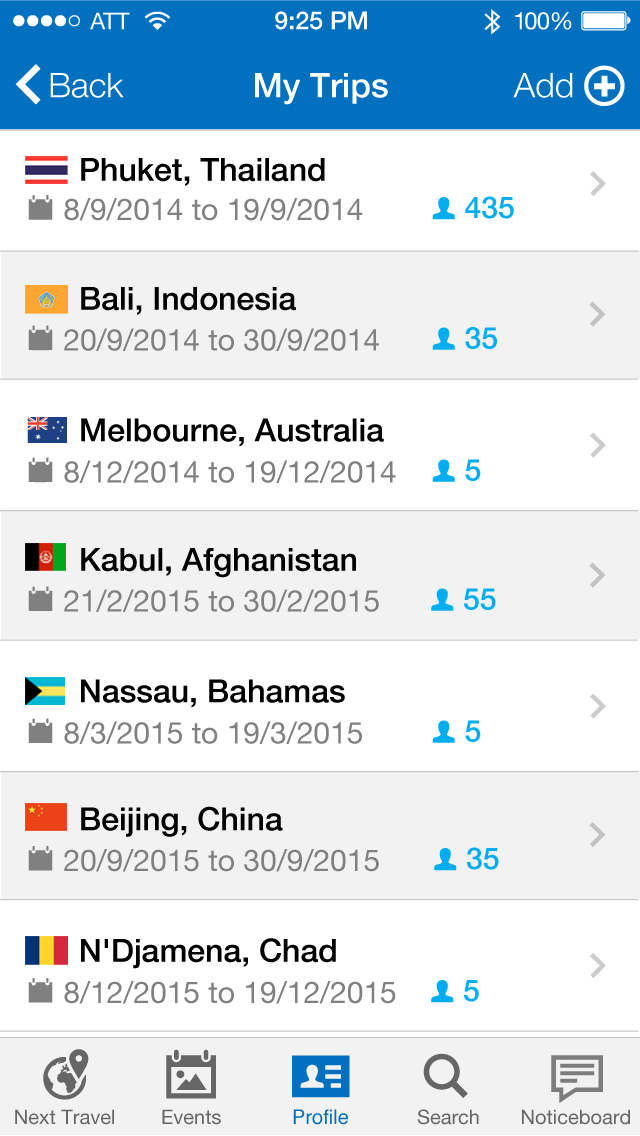The image size is (640, 1136).
Task: Open the Phuket, Thailand trip
Action: pos(320,190)
